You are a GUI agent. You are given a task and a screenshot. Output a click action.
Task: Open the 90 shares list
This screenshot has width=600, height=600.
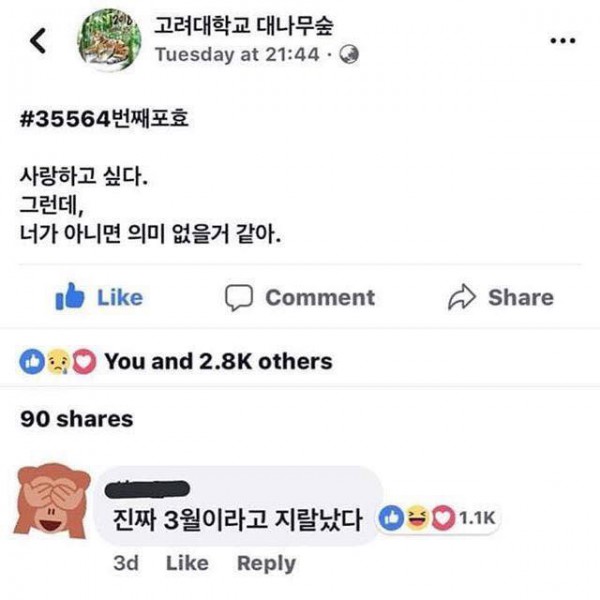click(x=77, y=419)
